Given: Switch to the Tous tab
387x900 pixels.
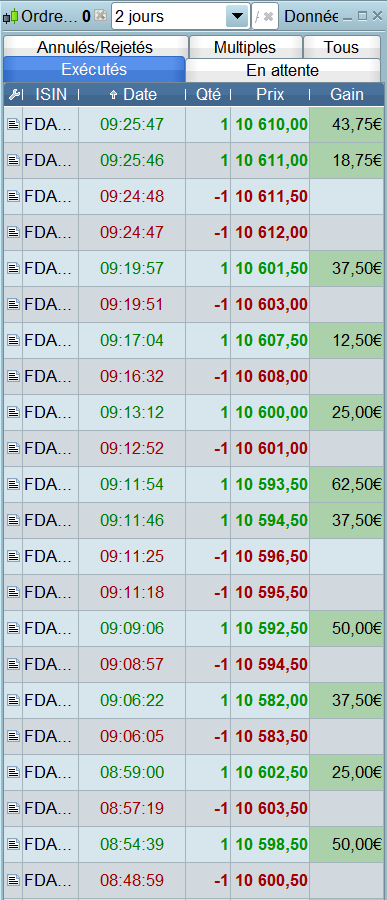Looking at the screenshot, I should 342,47.
